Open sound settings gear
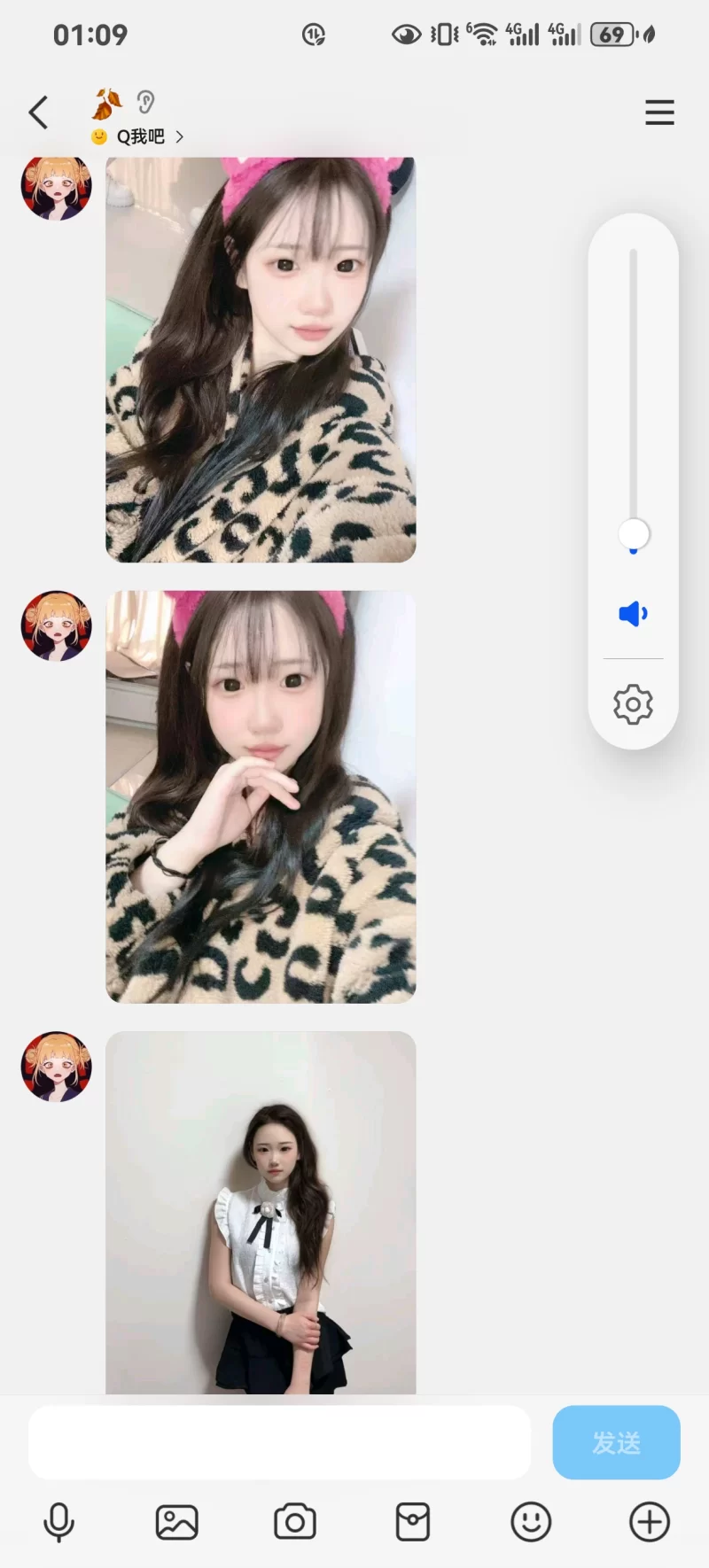Viewport: 709px width, 1568px height. (633, 704)
